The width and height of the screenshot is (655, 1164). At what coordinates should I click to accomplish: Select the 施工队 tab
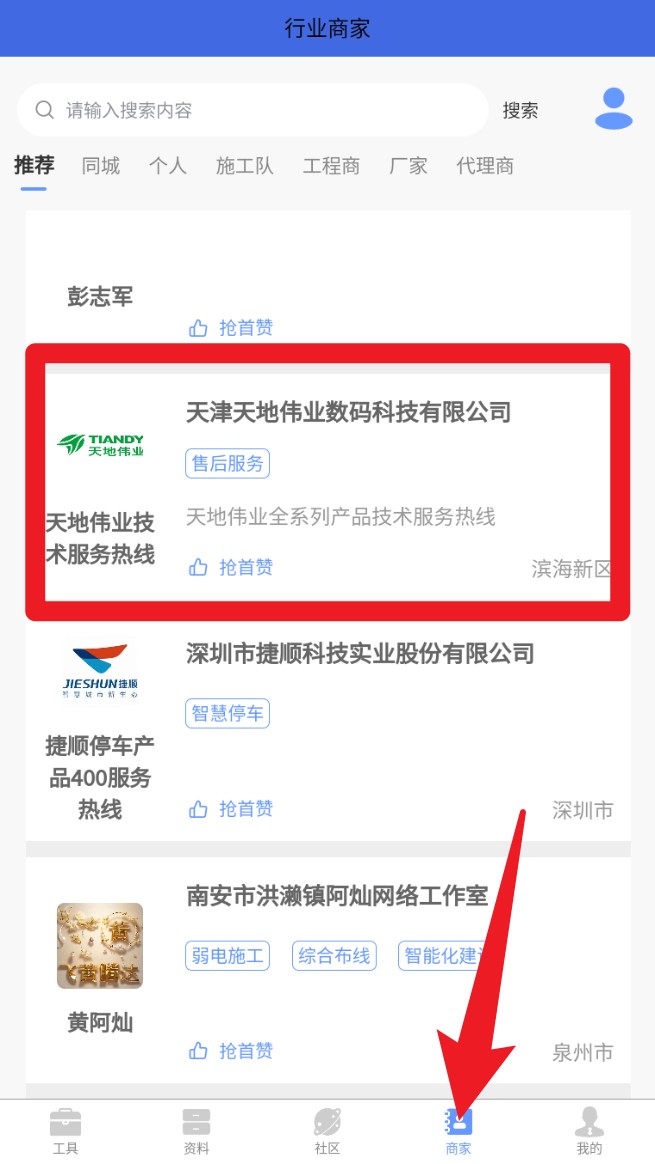tap(244, 166)
